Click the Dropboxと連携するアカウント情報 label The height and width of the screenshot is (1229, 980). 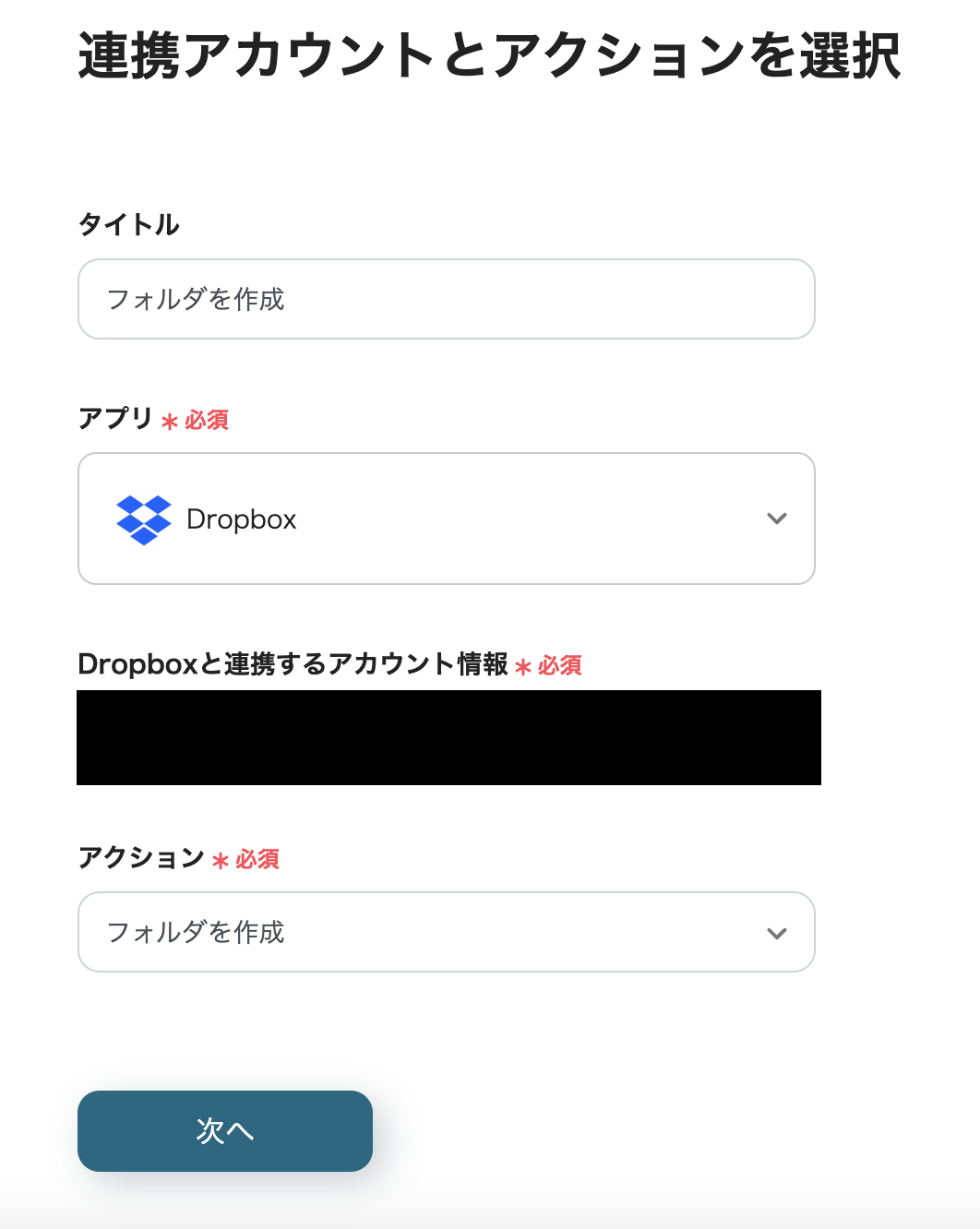[x=293, y=665]
